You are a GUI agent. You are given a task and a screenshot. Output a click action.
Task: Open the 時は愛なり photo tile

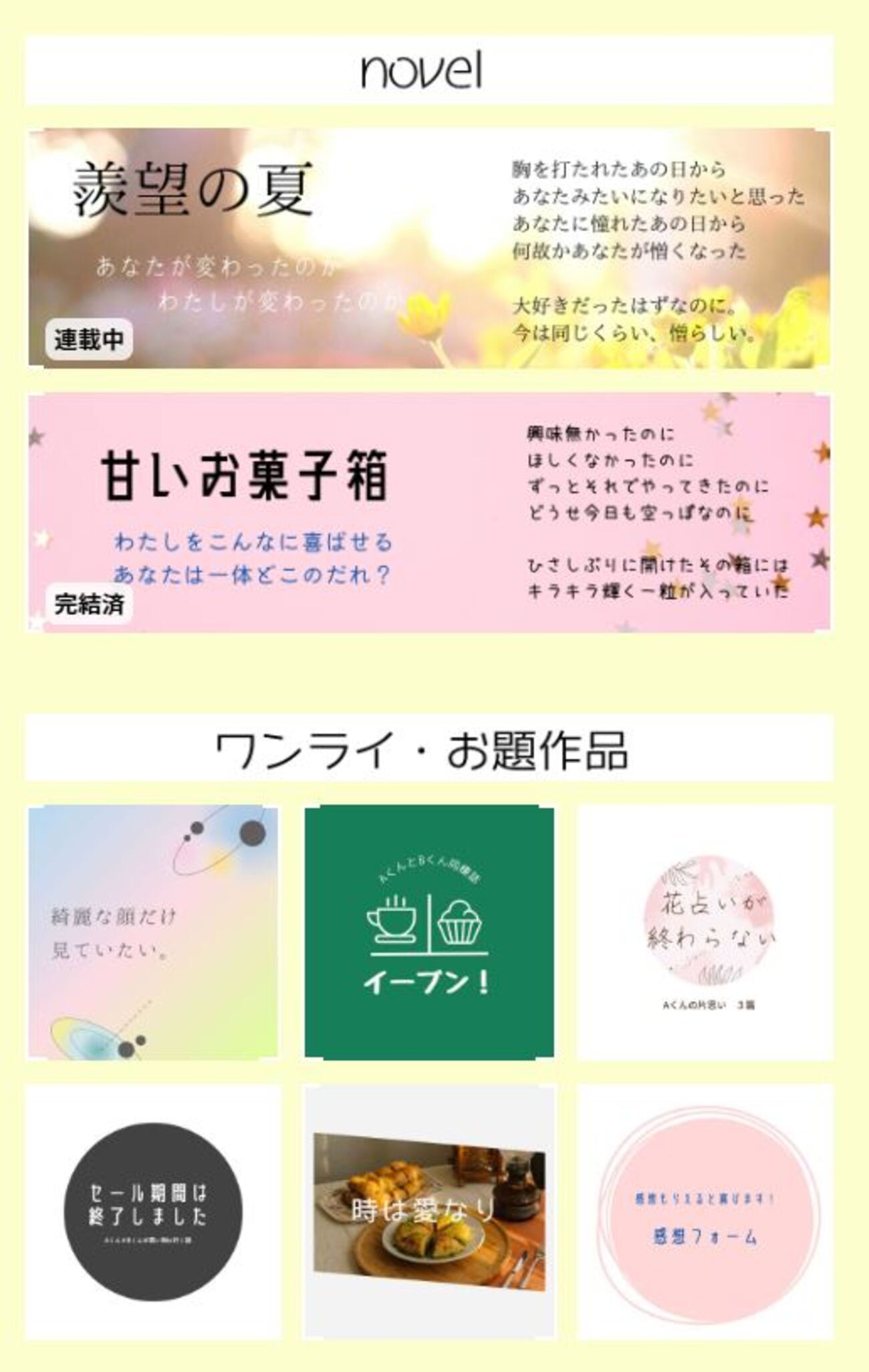coord(429,1212)
